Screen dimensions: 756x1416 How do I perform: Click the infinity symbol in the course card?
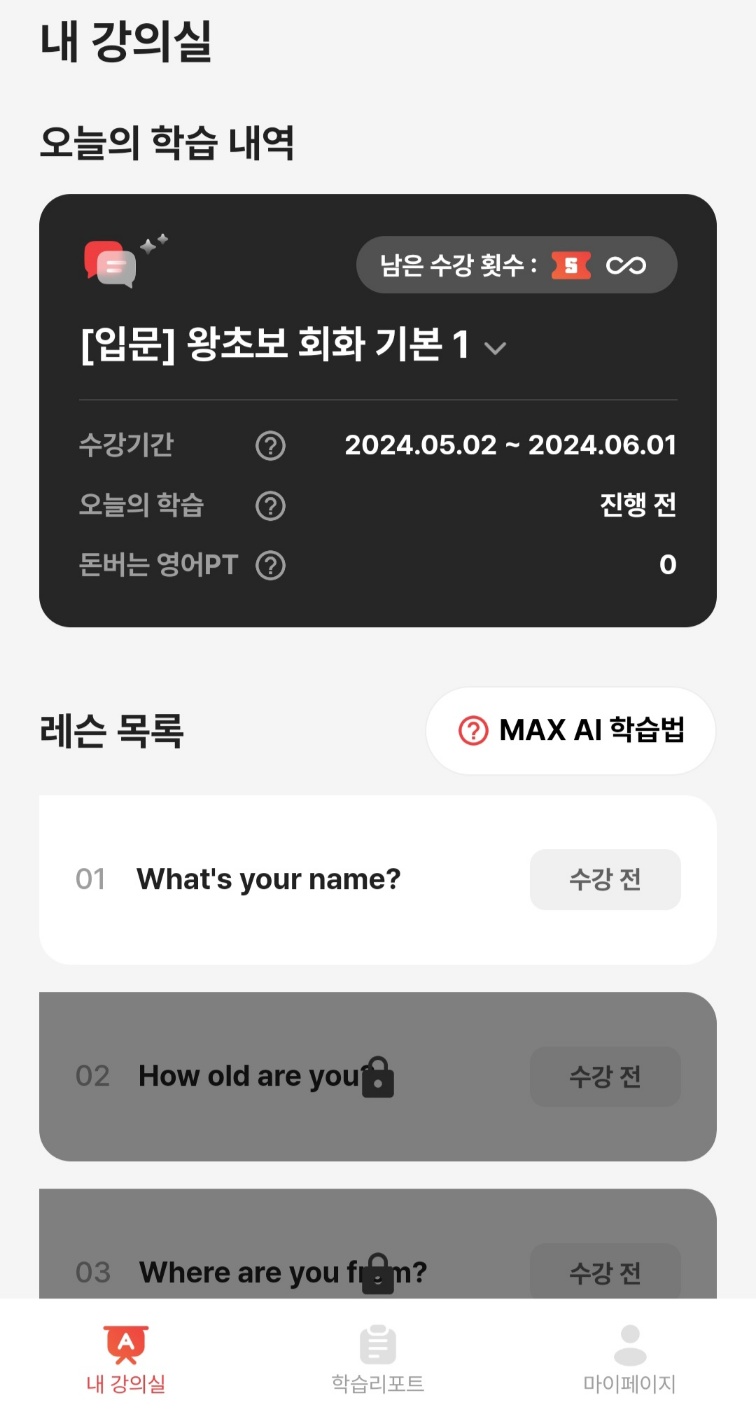(628, 265)
